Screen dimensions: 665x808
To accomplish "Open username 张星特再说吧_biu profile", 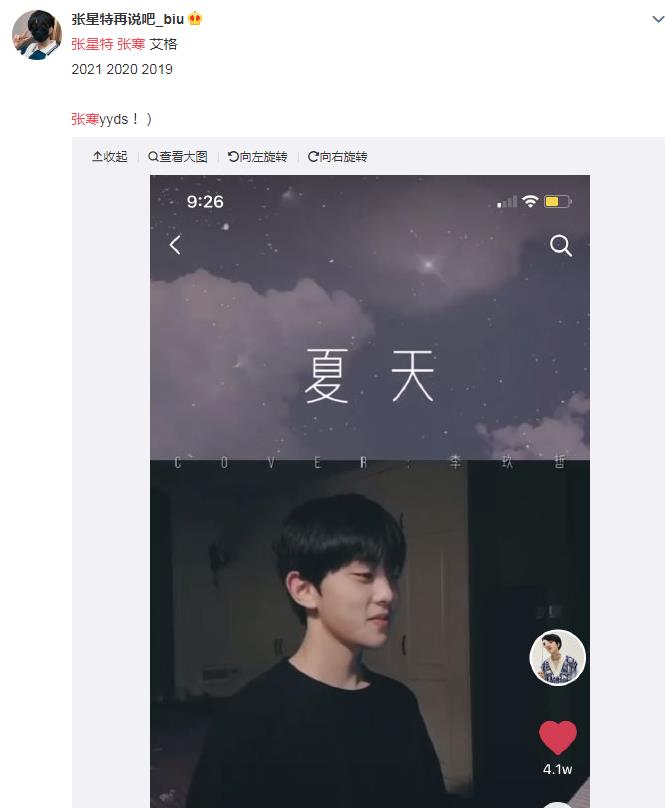I will (x=128, y=19).
